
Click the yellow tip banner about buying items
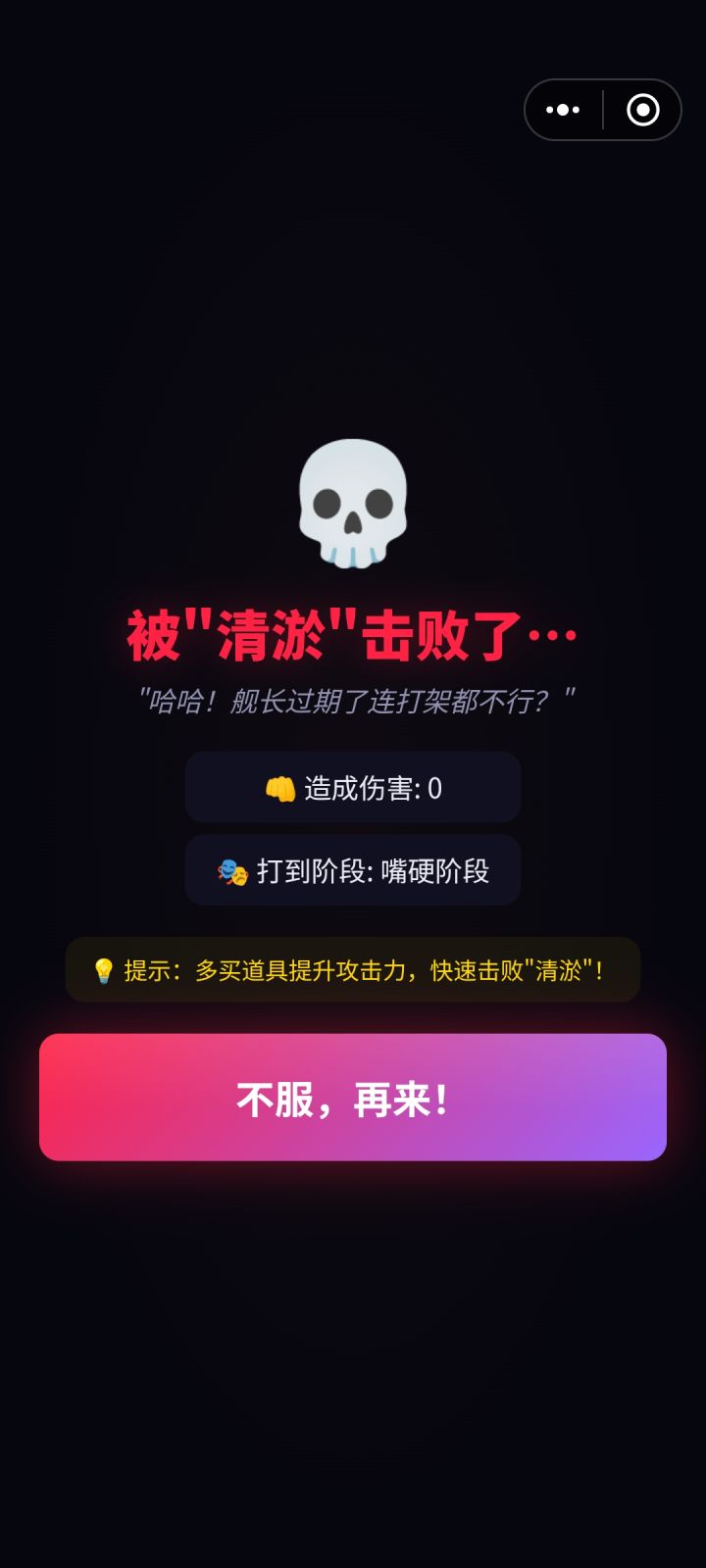click(353, 970)
